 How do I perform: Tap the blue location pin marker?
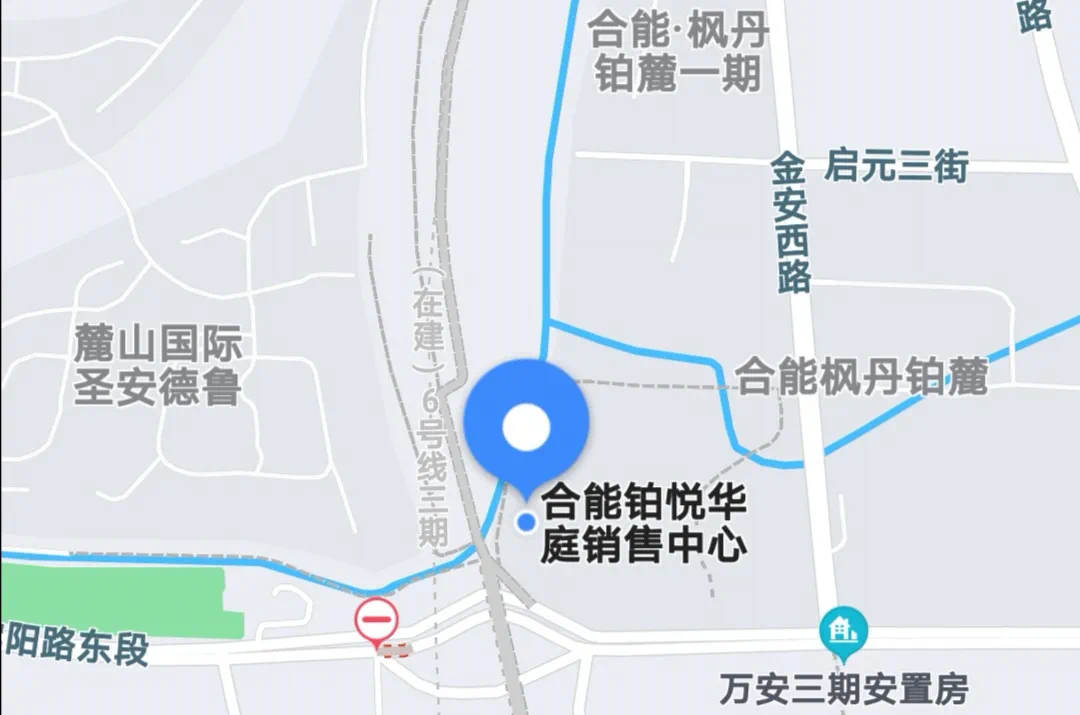pyautogui.click(x=526, y=427)
